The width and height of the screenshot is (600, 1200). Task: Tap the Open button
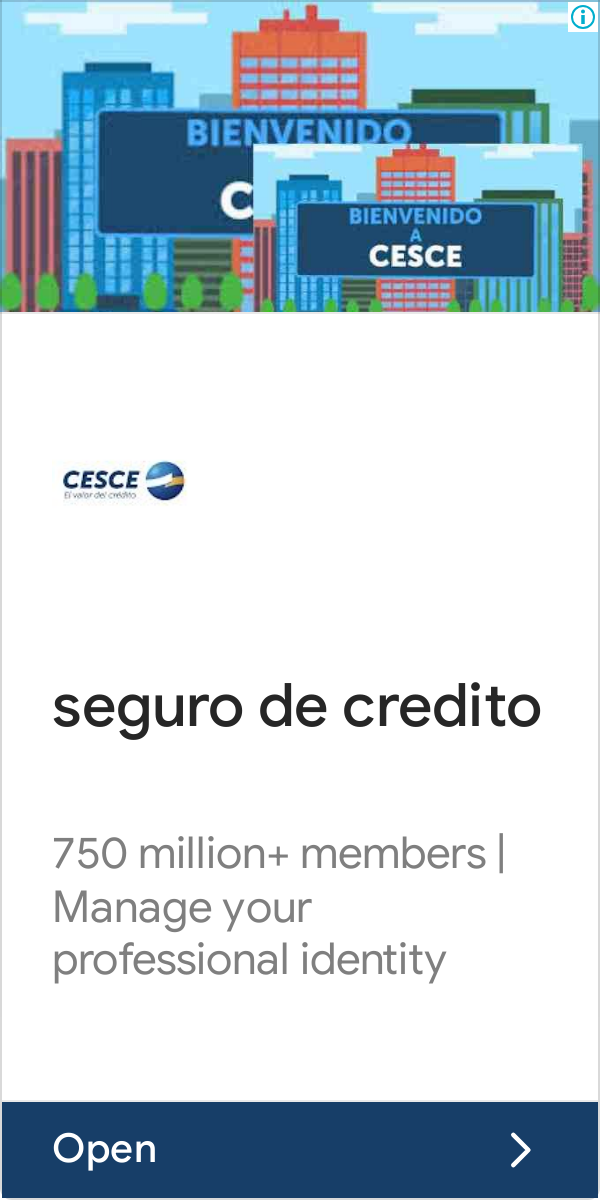[300, 1149]
